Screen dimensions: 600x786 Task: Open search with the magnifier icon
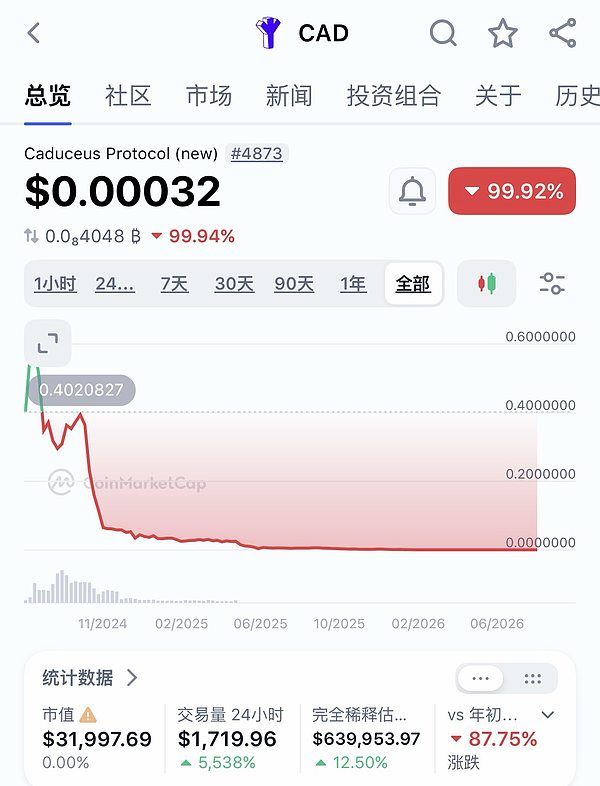point(443,34)
